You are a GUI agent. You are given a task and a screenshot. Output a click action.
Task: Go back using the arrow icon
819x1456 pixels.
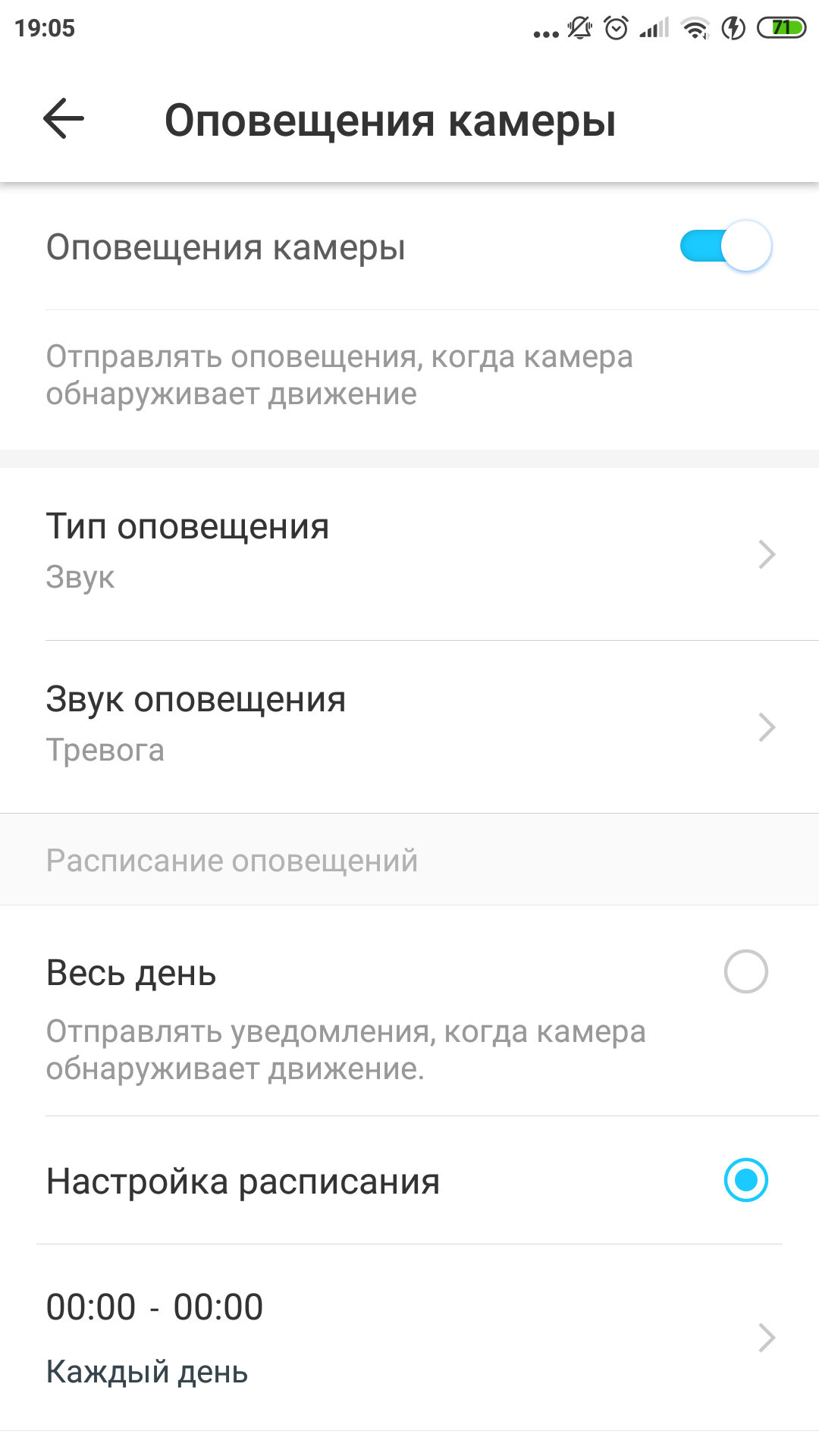tap(64, 119)
